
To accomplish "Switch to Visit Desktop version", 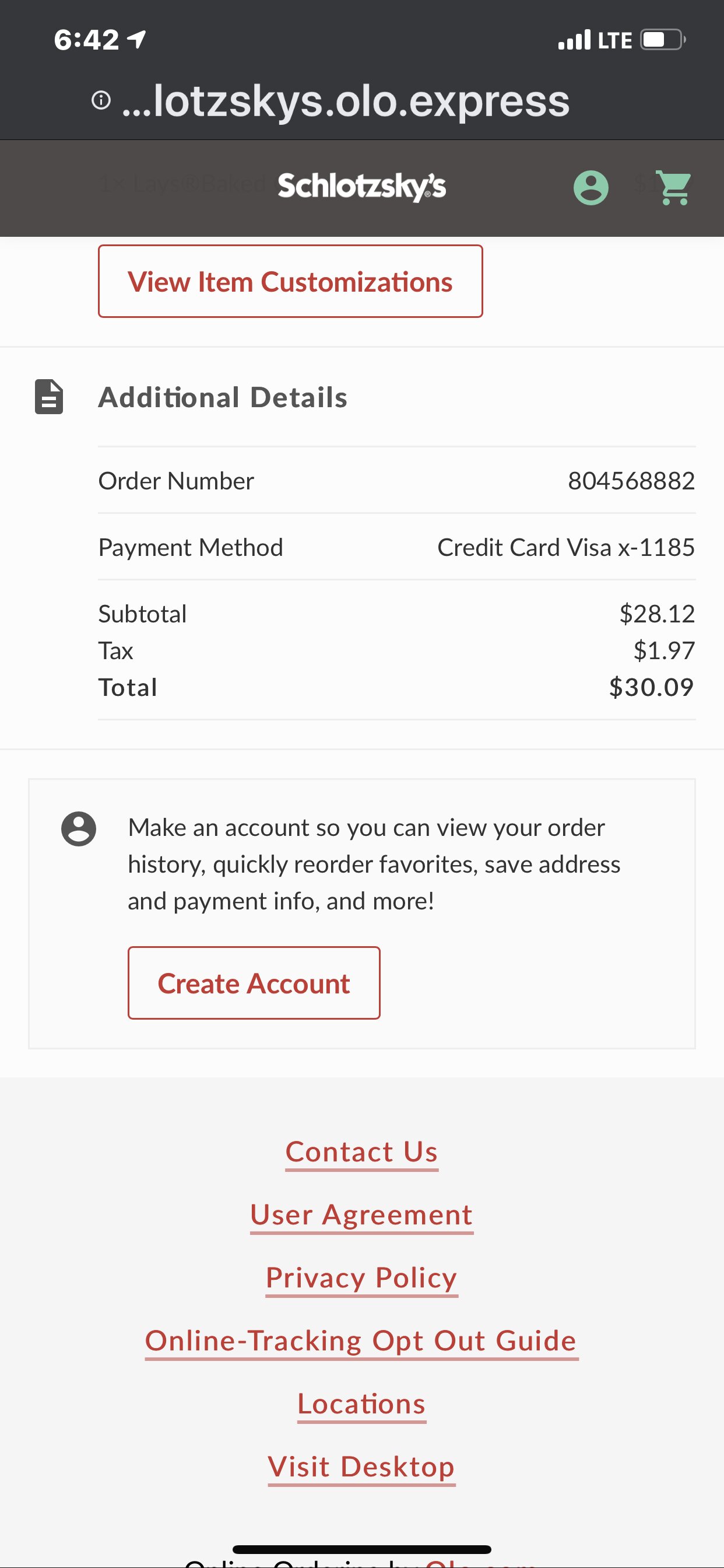I will [x=362, y=1467].
